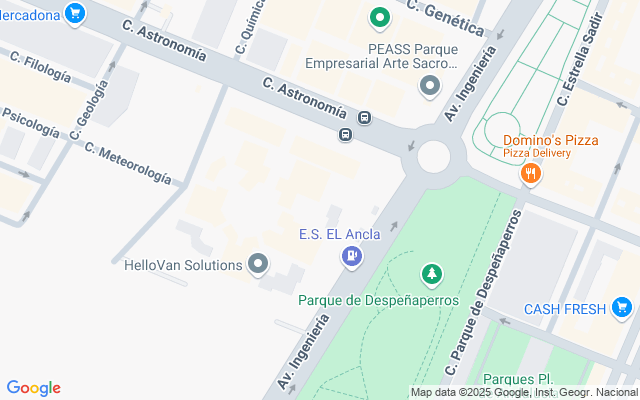Select the Domino's Pizza restaurant pin
The height and width of the screenshot is (400, 640).
coord(531,174)
